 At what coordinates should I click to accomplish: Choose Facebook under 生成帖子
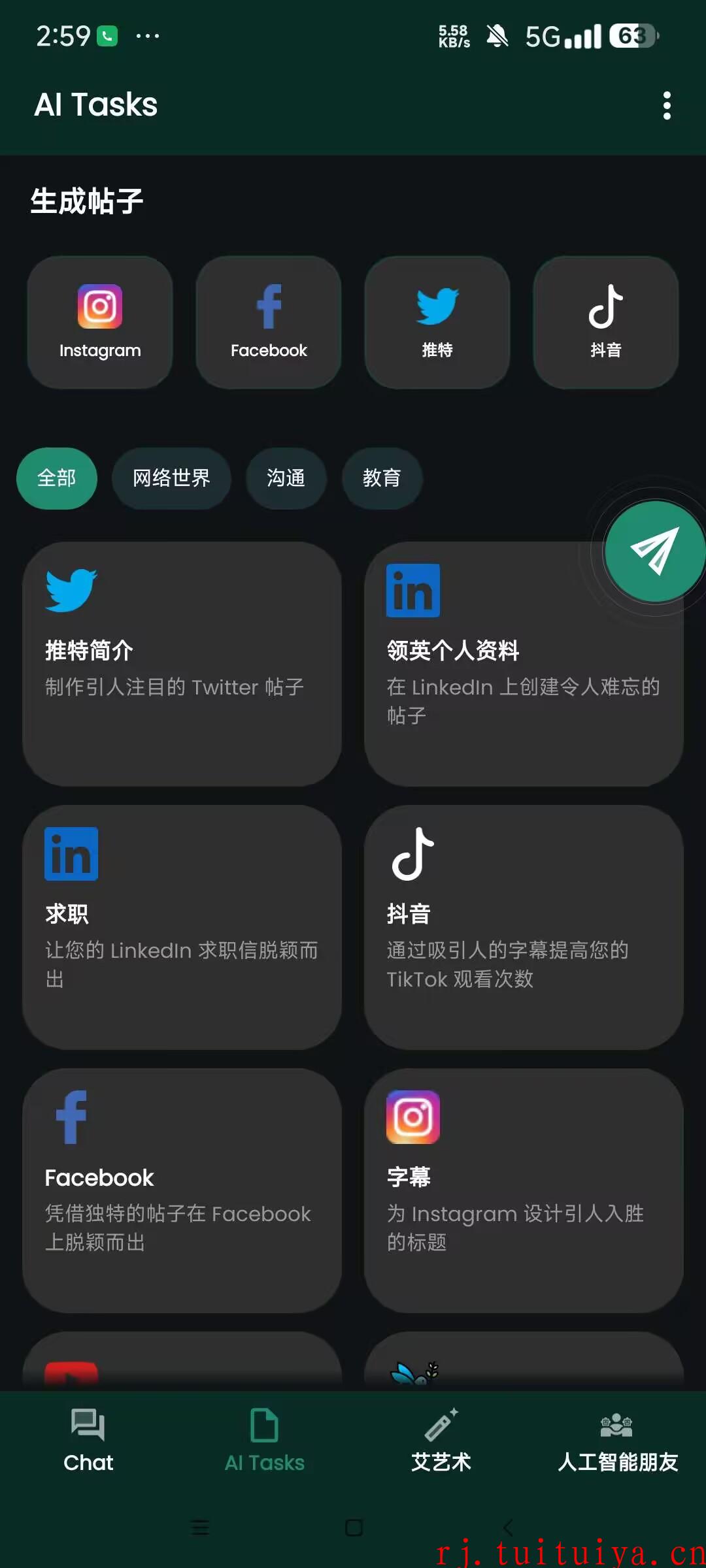pos(269,322)
